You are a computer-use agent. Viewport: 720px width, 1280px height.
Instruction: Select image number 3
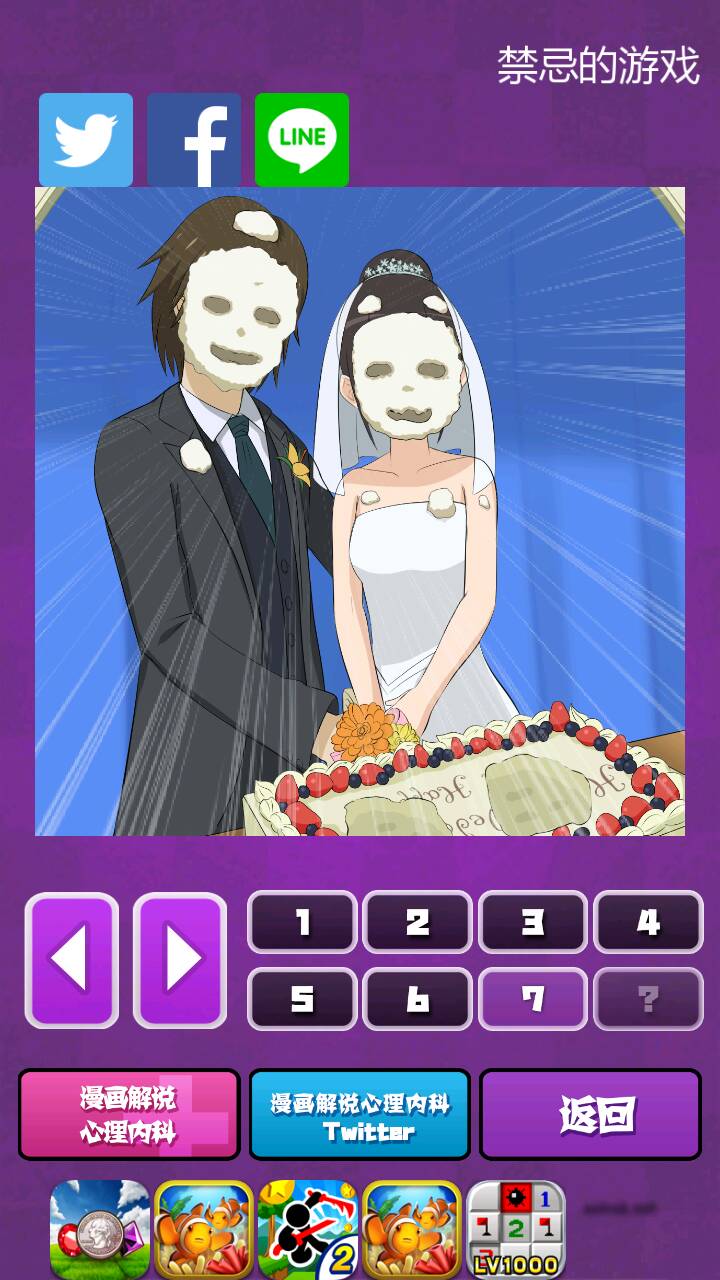tap(533, 922)
